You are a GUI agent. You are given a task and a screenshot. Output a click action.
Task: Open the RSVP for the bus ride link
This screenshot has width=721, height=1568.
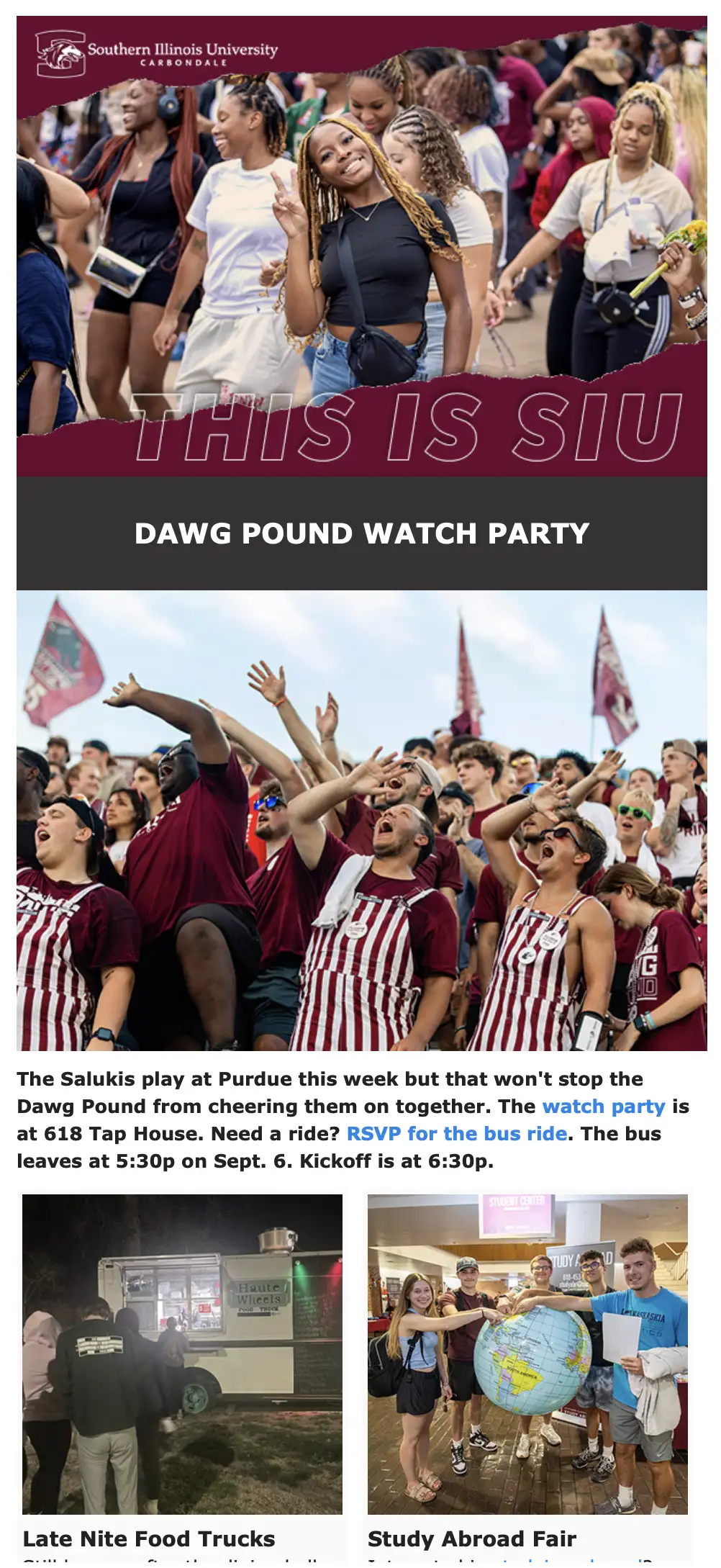(x=456, y=1134)
